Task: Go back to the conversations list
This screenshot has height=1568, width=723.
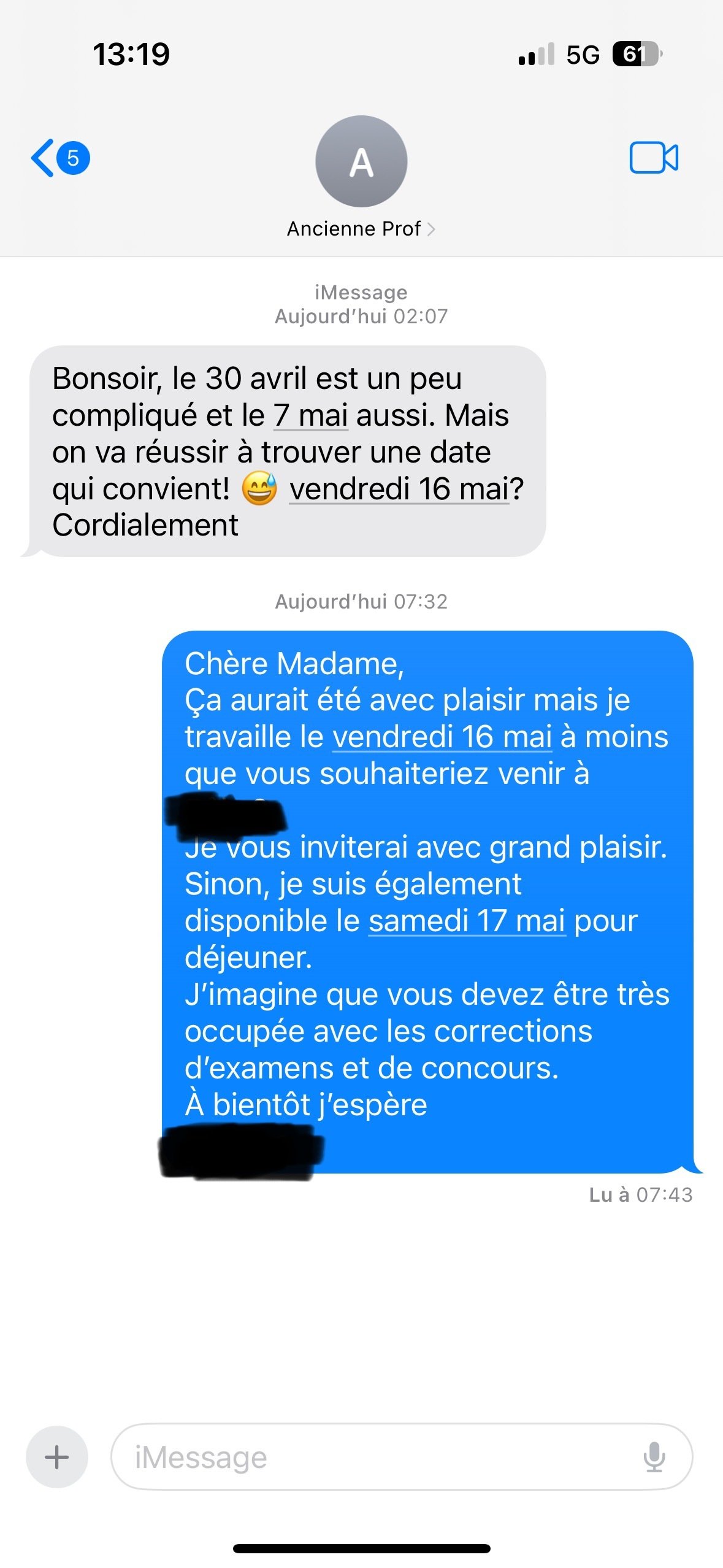Action: pos(60,158)
